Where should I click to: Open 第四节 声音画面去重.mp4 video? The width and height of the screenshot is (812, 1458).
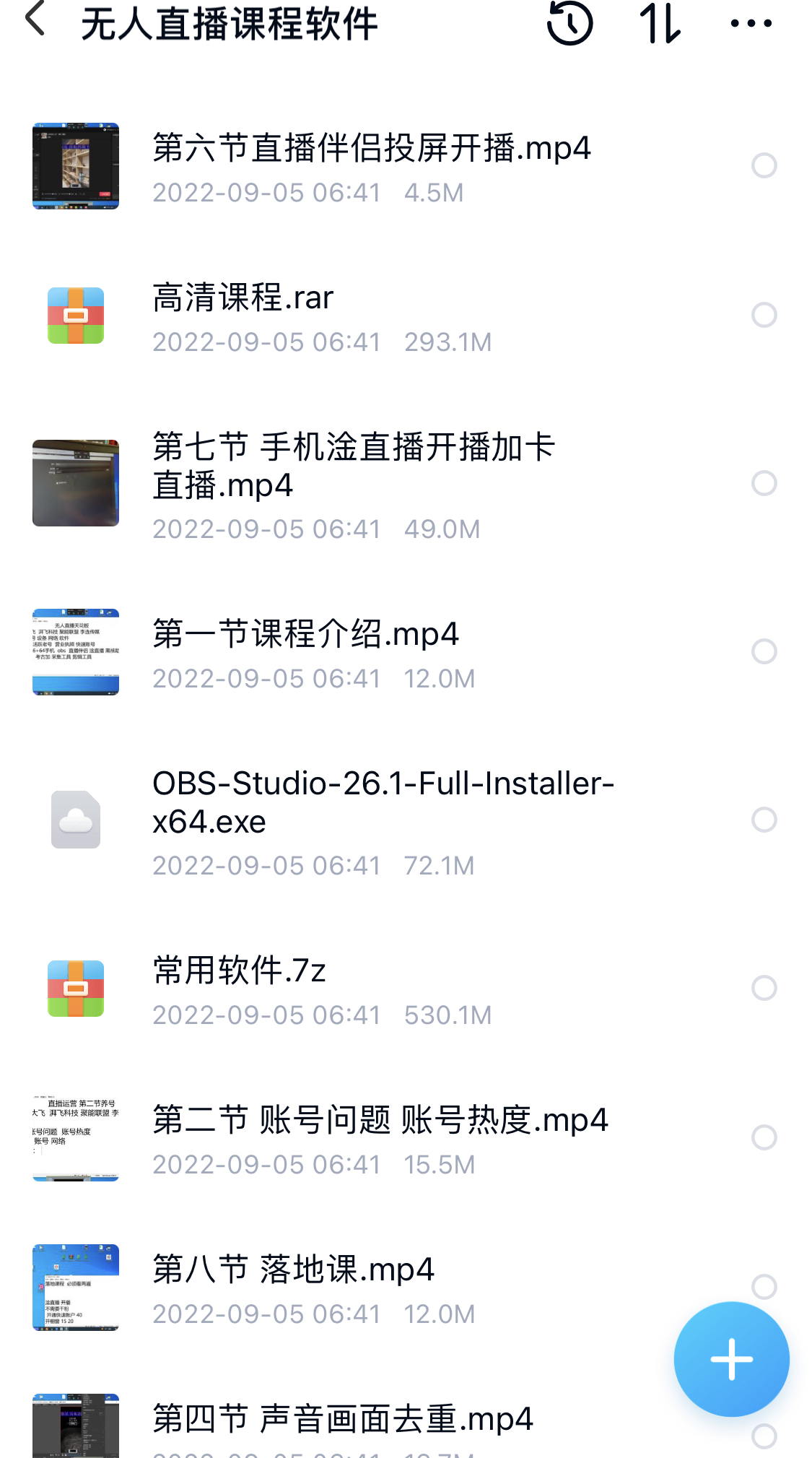343,1420
